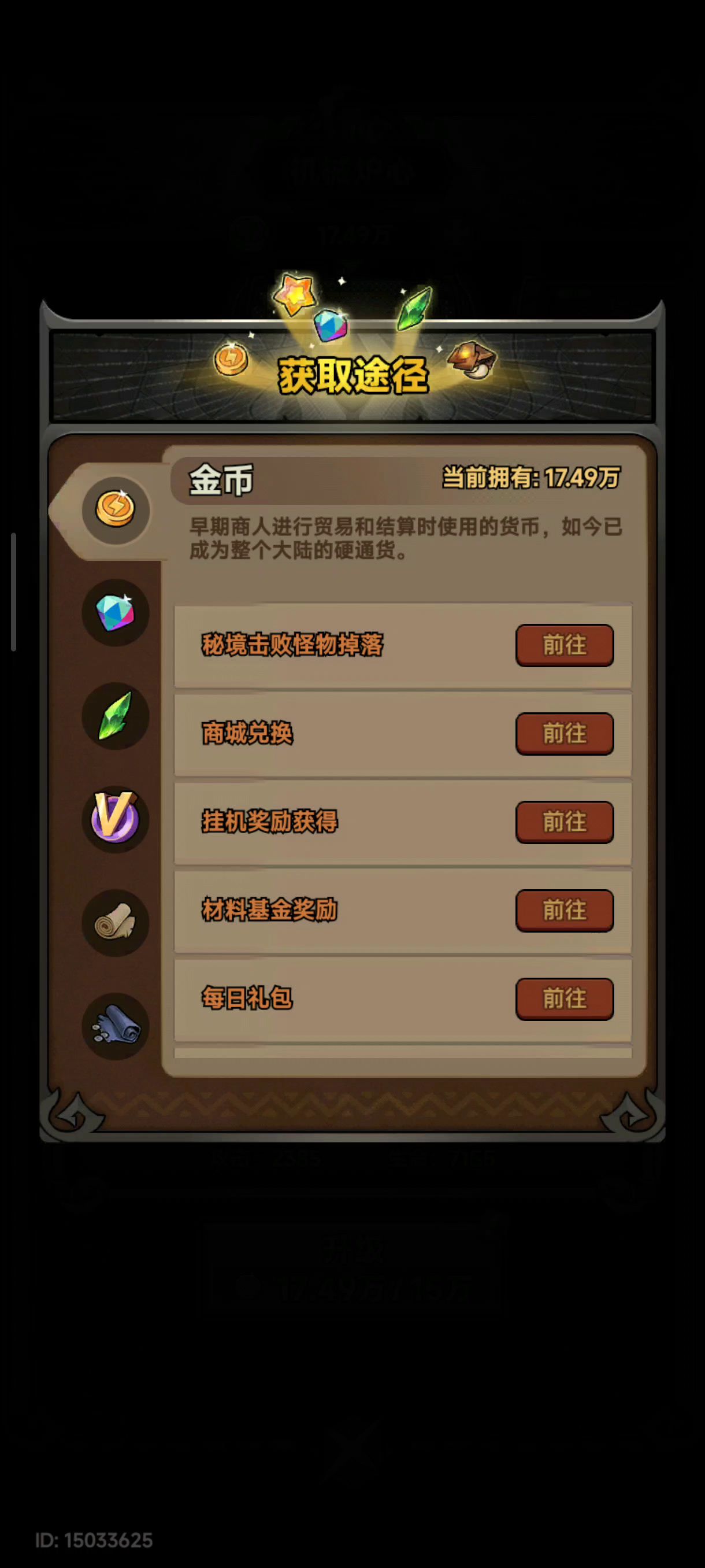
Task: Go to 商城兑换 via 前往
Action: 564,733
